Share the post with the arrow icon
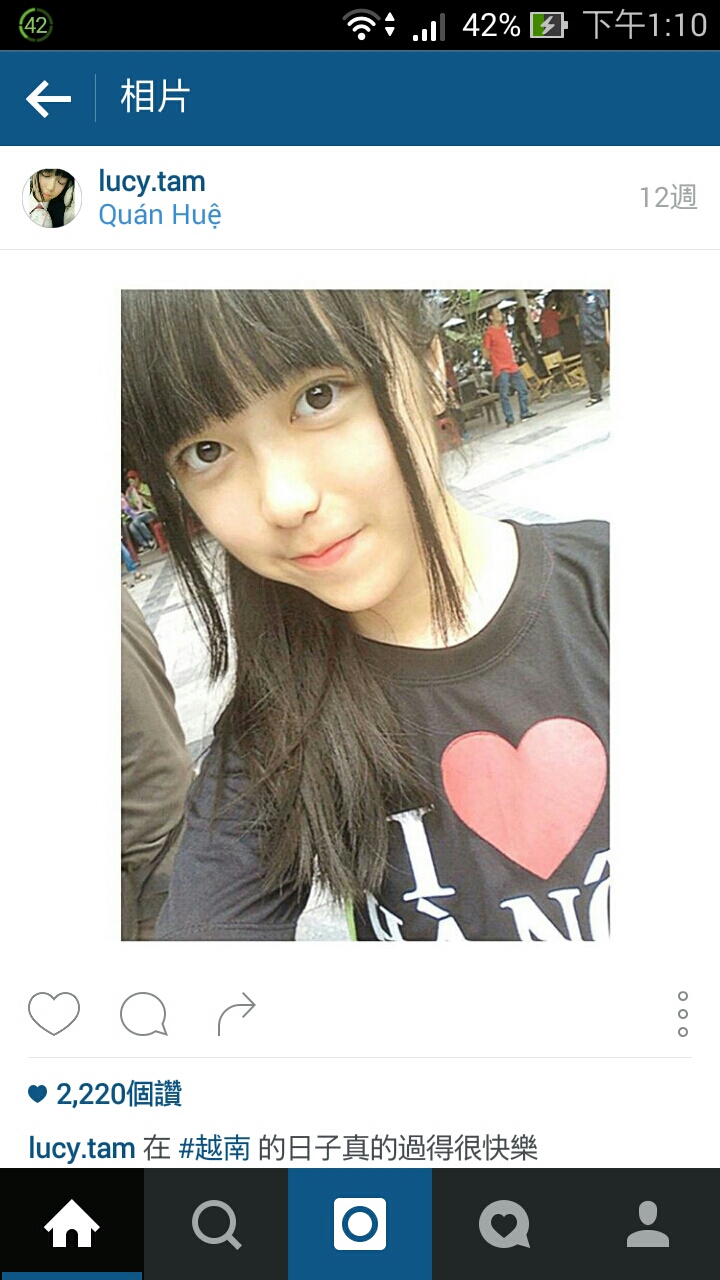Viewport: 720px width, 1280px height. (x=237, y=1014)
